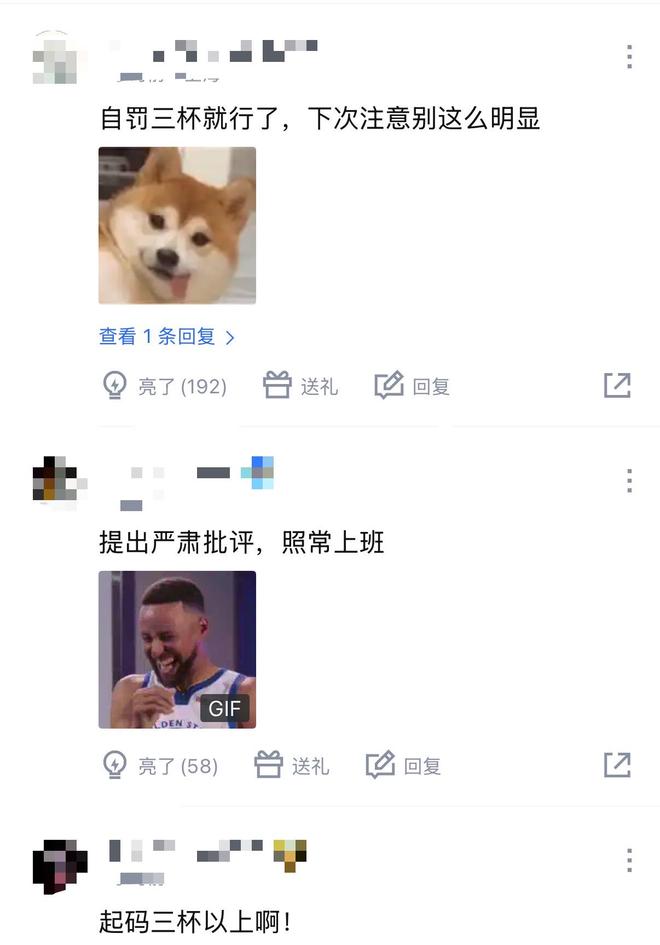Share the 自罚三杯 comment
Viewport: 660px width, 945px height.
point(617,386)
